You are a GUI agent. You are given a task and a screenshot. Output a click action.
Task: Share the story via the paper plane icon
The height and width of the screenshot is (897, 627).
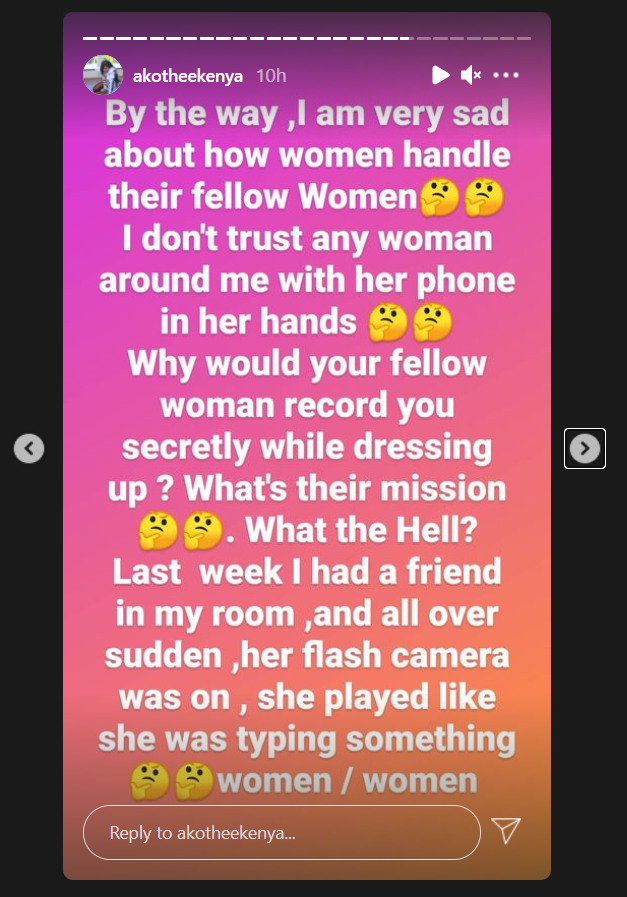click(506, 830)
